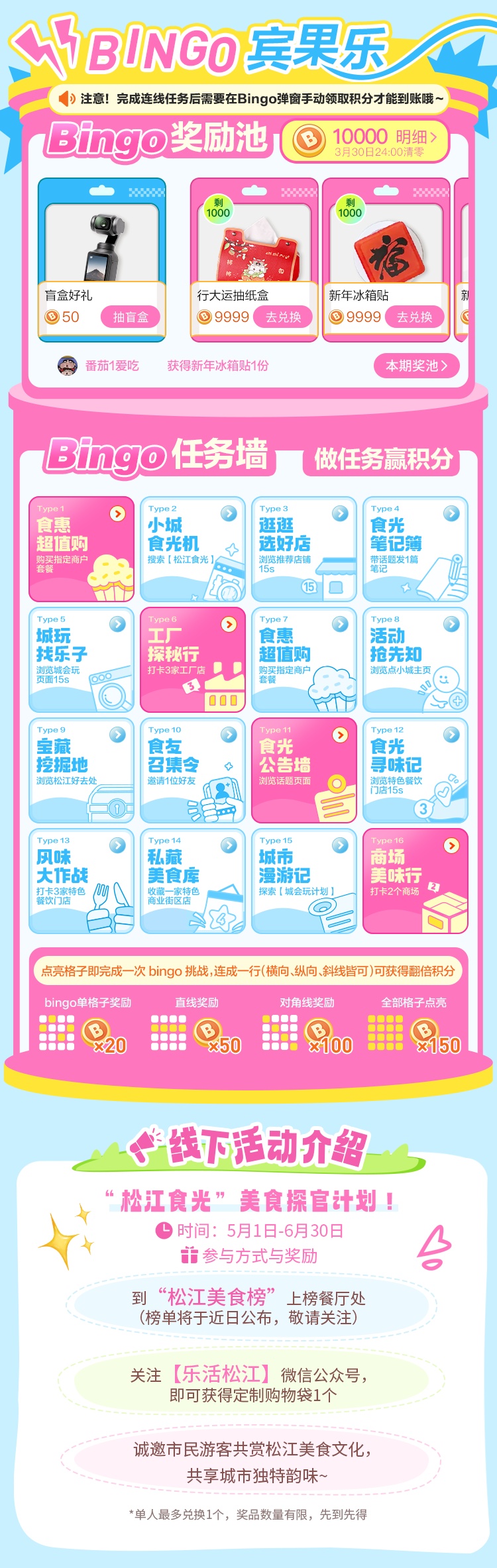Open the Type 5 城玩找乐子 task
The image size is (497, 1568).
click(82, 660)
